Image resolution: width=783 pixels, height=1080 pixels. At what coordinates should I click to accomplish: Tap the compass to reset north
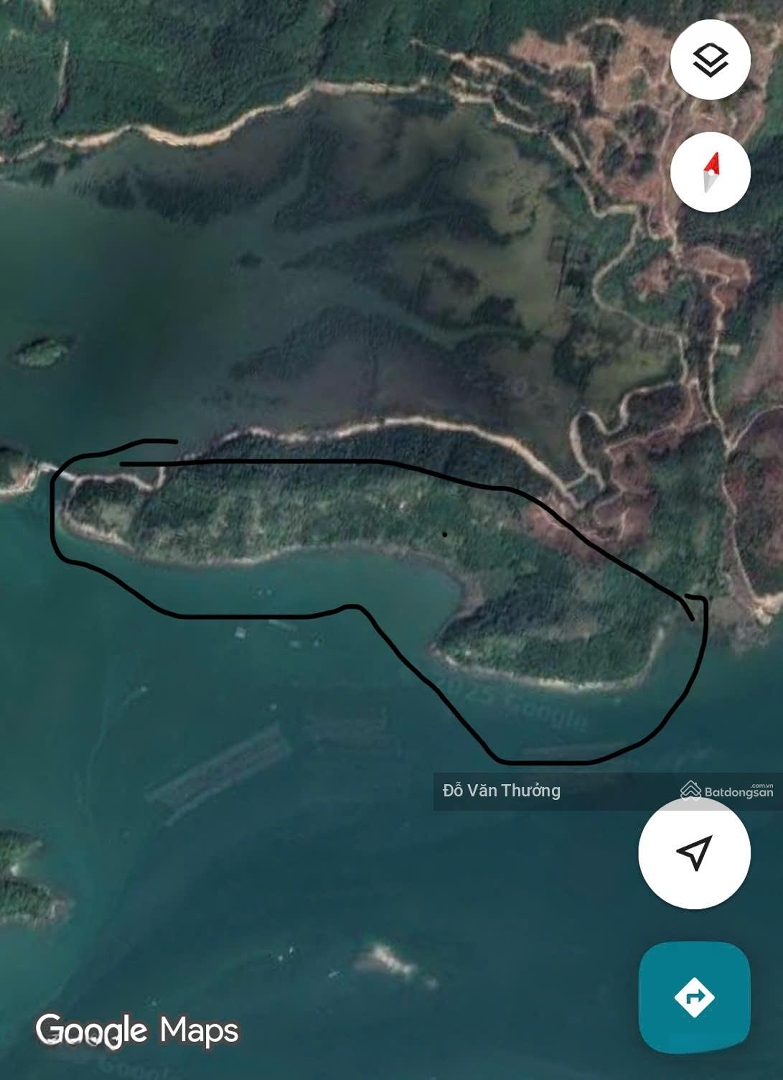click(x=710, y=172)
